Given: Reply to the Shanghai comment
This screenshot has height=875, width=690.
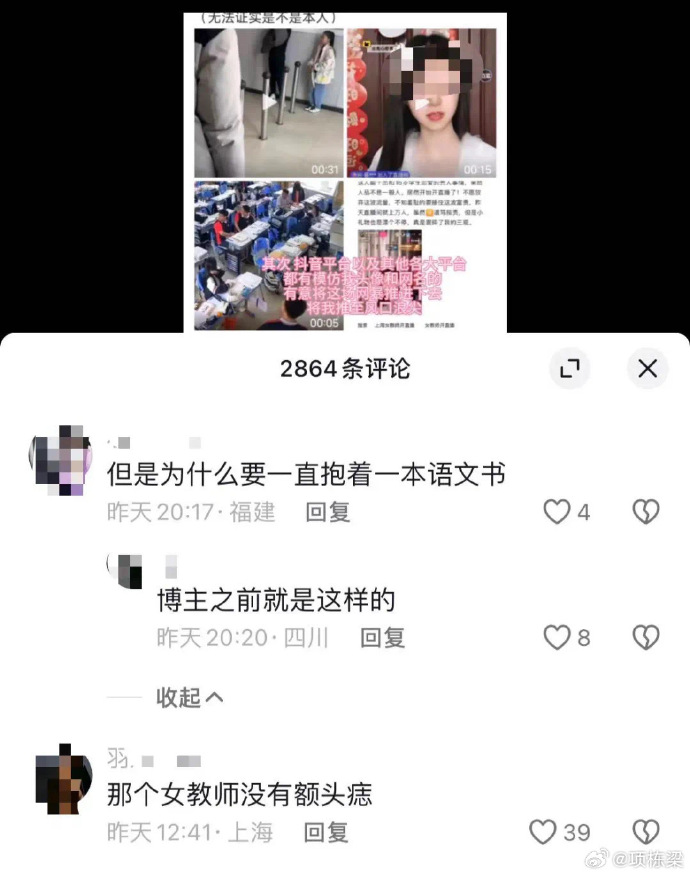Looking at the screenshot, I should (x=326, y=831).
